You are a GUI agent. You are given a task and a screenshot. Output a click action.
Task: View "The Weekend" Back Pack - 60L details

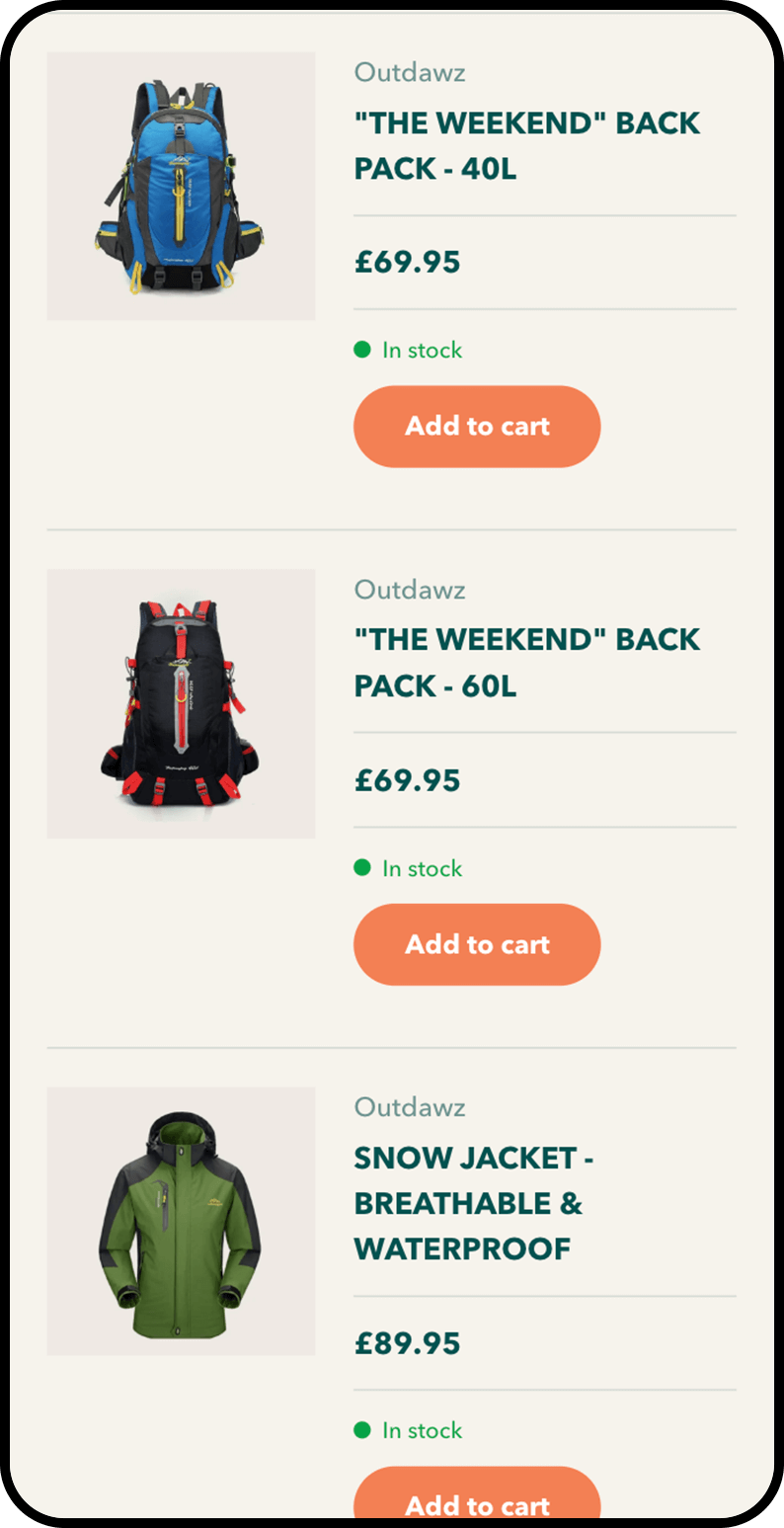click(526, 663)
